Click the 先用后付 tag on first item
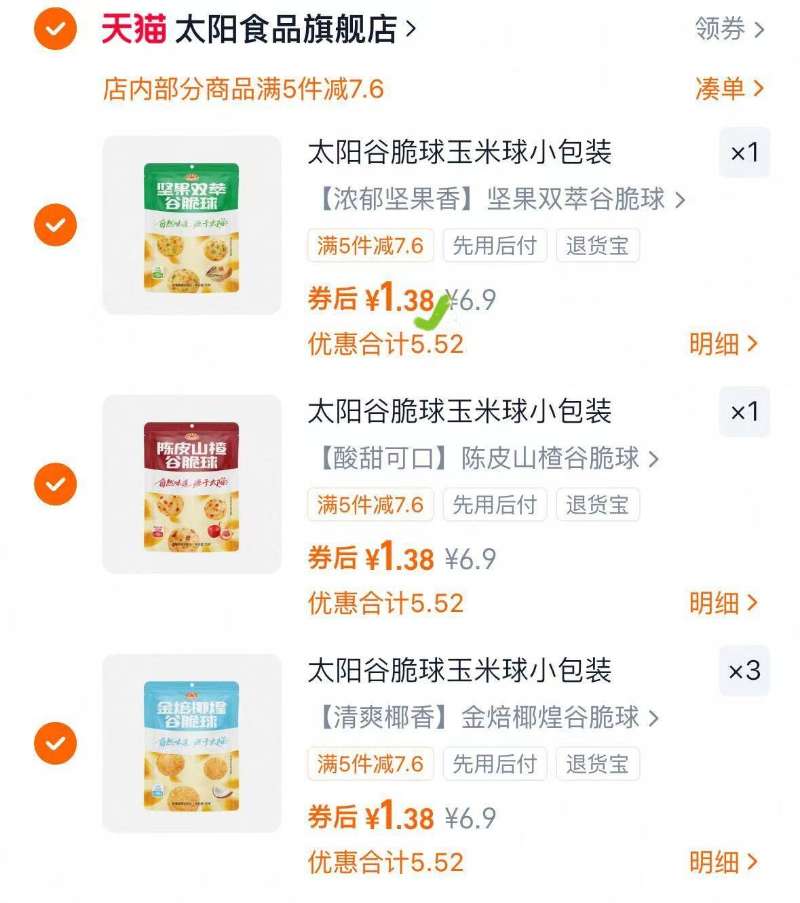Viewport: 800px width, 903px height. pos(496,245)
